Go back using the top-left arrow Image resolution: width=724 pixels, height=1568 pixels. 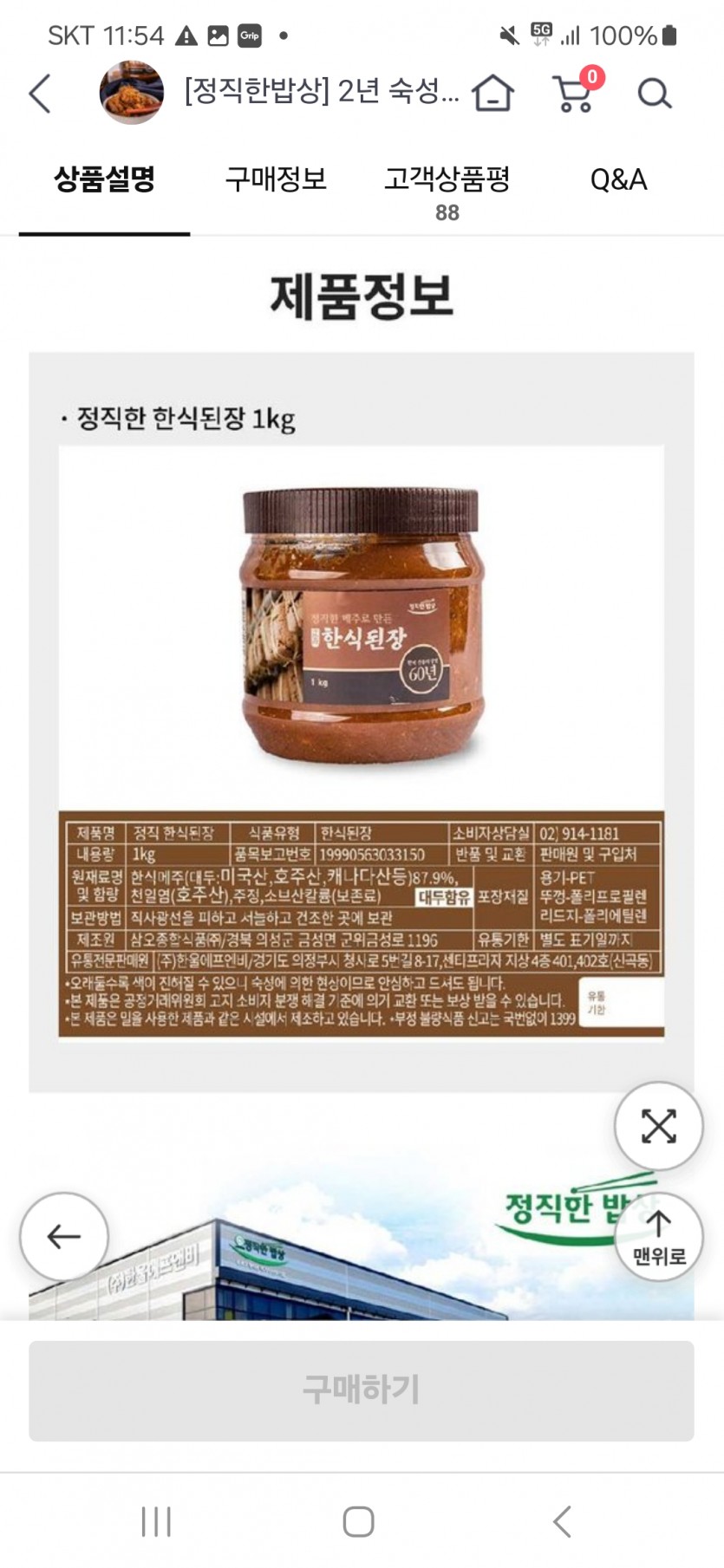[x=40, y=94]
